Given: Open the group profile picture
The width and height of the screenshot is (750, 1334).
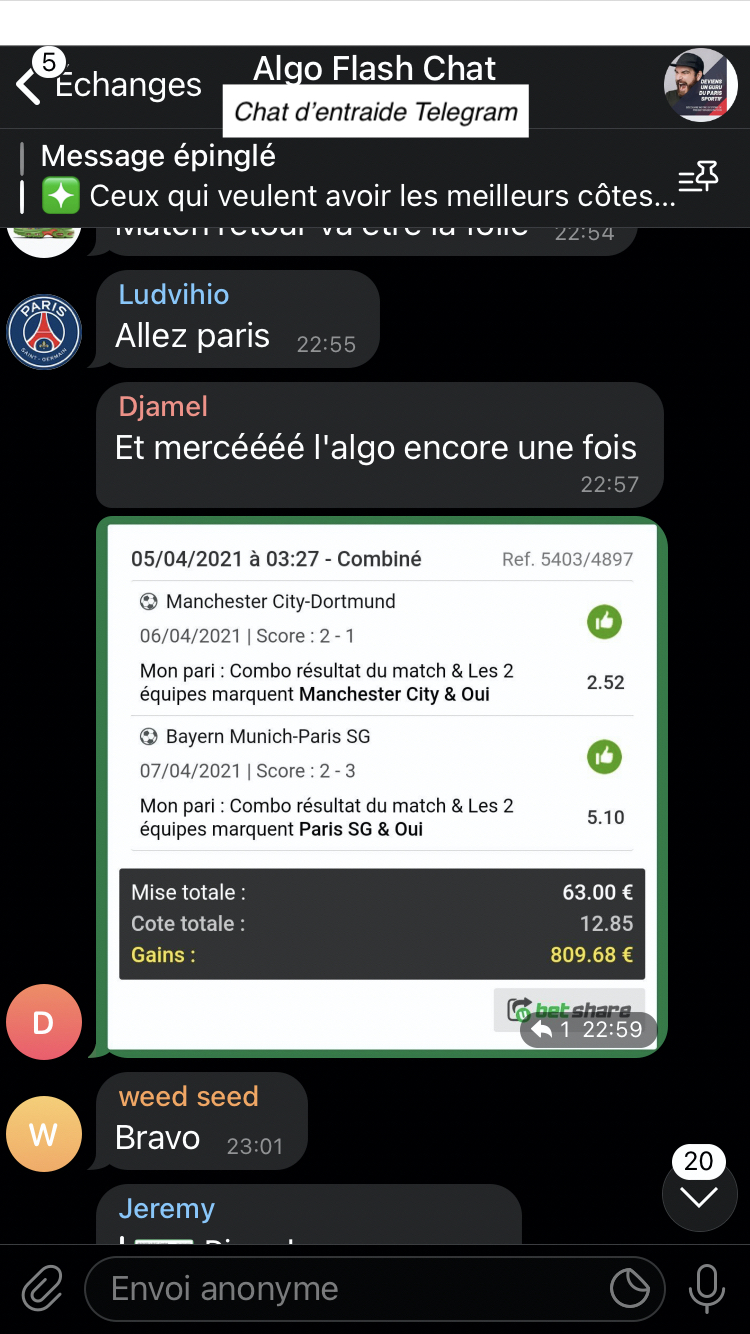Looking at the screenshot, I should pos(701,86).
